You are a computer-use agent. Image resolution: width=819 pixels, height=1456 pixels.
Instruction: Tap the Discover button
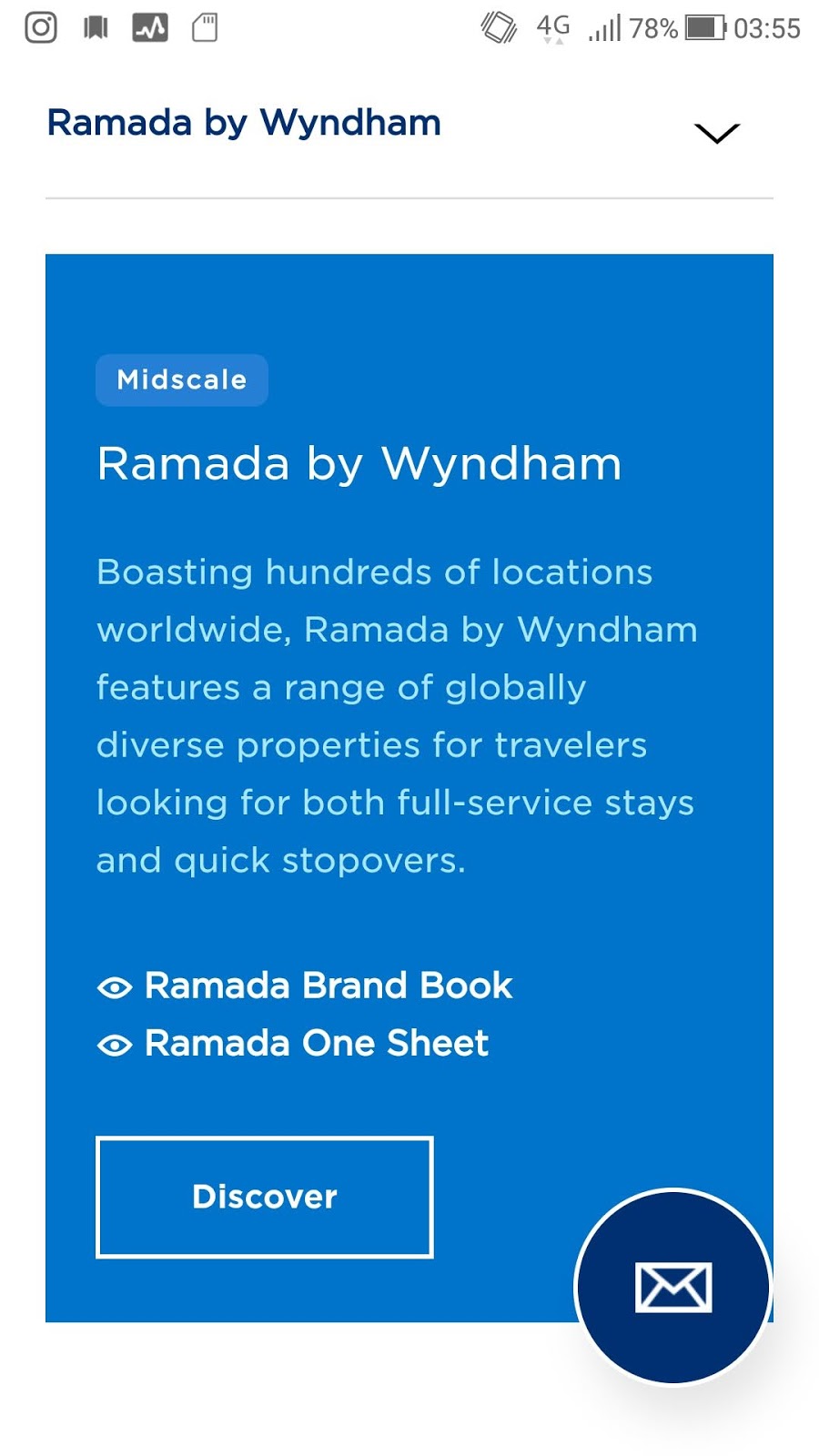click(264, 1197)
